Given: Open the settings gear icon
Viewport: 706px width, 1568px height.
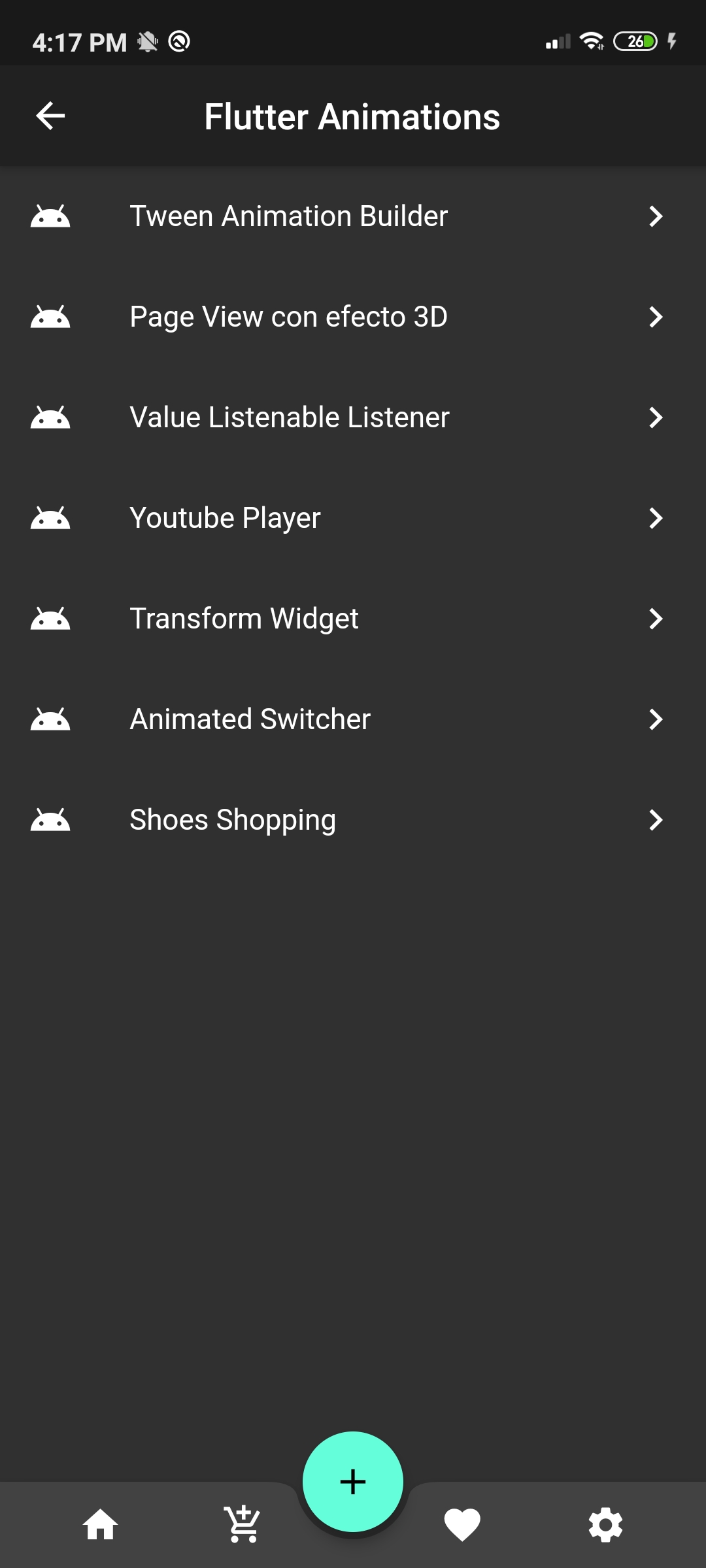Looking at the screenshot, I should pos(605,1525).
